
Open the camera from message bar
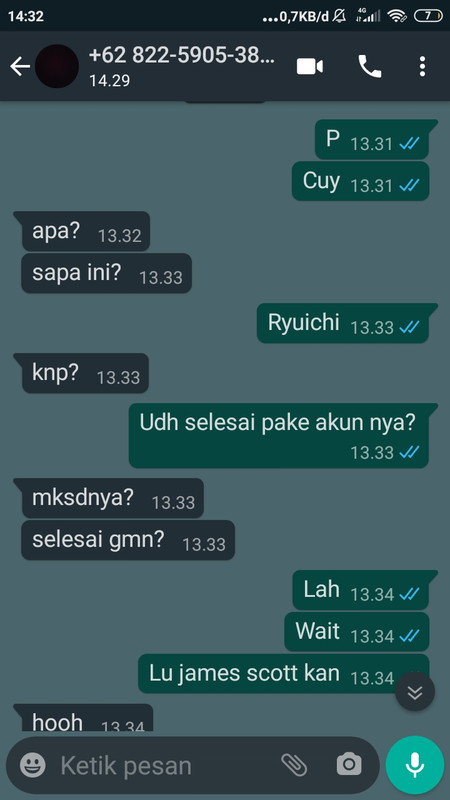click(349, 764)
